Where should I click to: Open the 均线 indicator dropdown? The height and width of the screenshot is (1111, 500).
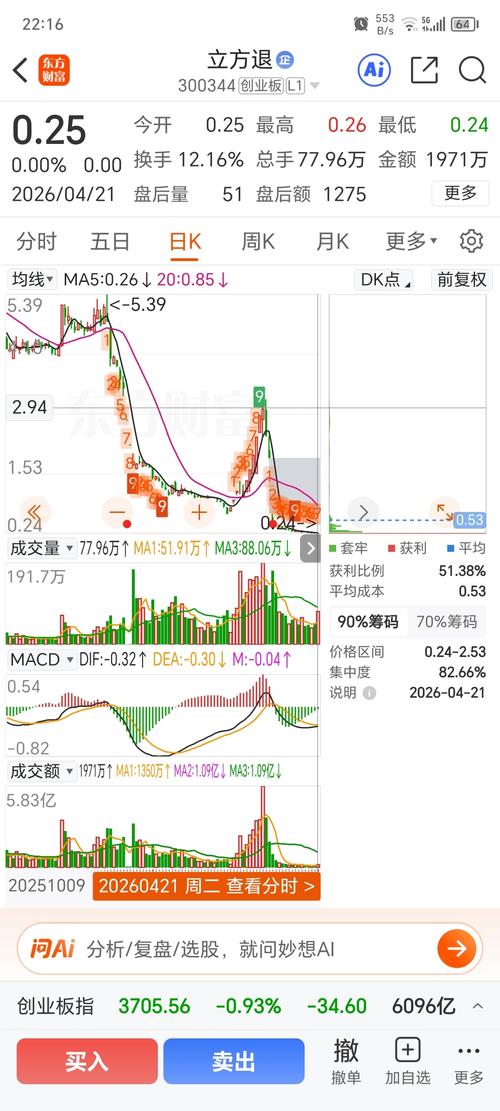(33, 279)
